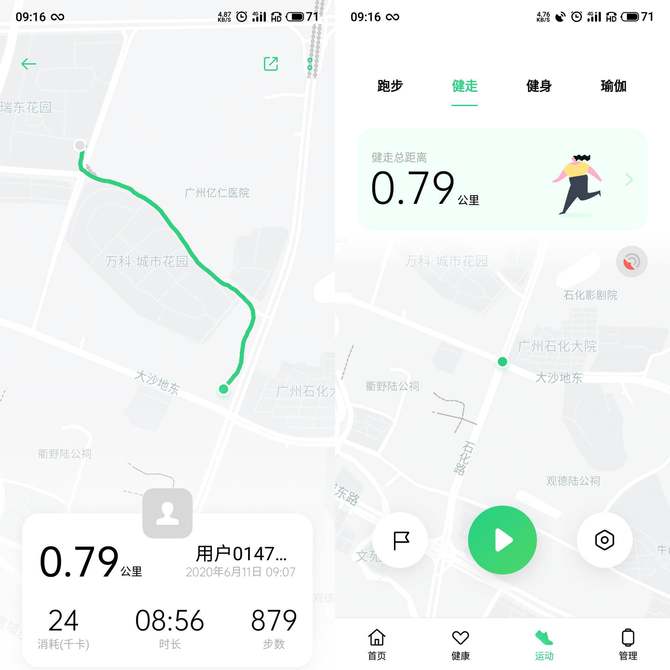Switch to the 管理 tab
Image resolution: width=670 pixels, height=670 pixels.
click(x=627, y=644)
